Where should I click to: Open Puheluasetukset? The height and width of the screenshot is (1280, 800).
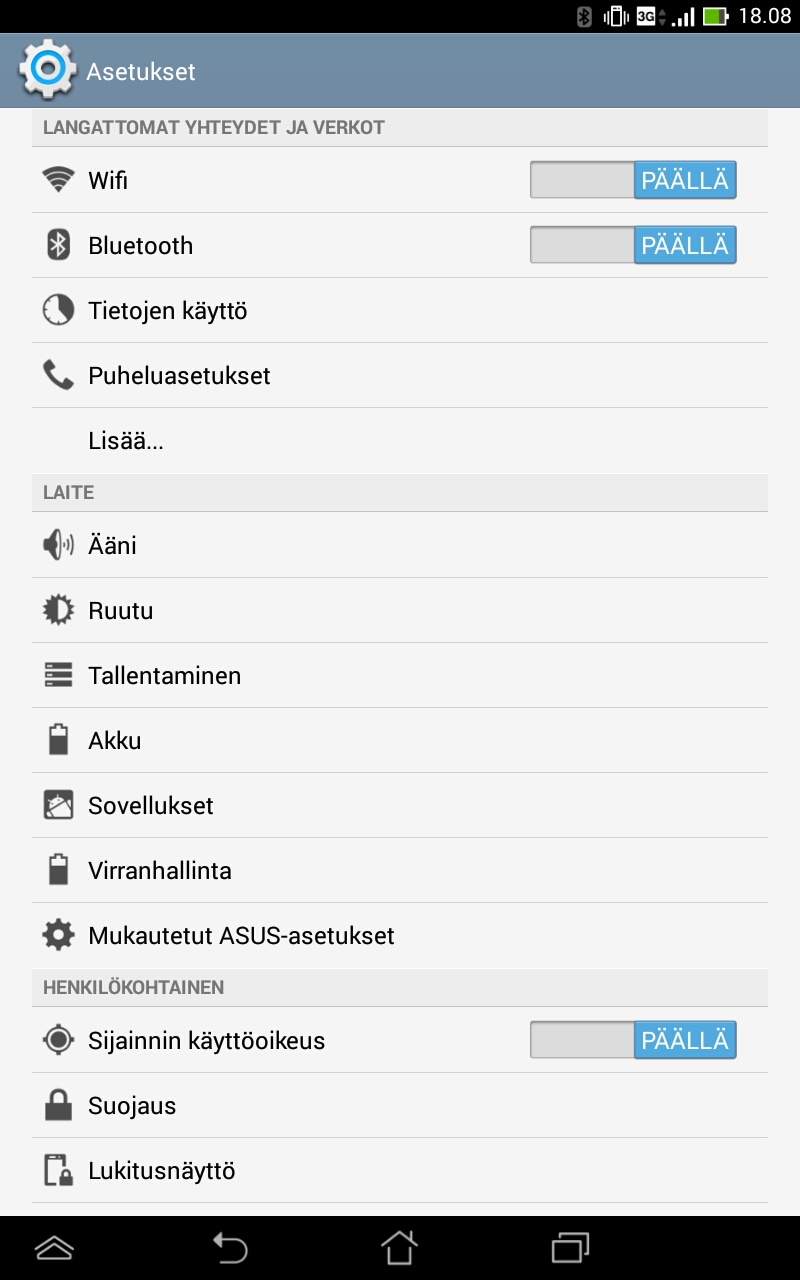coord(400,375)
